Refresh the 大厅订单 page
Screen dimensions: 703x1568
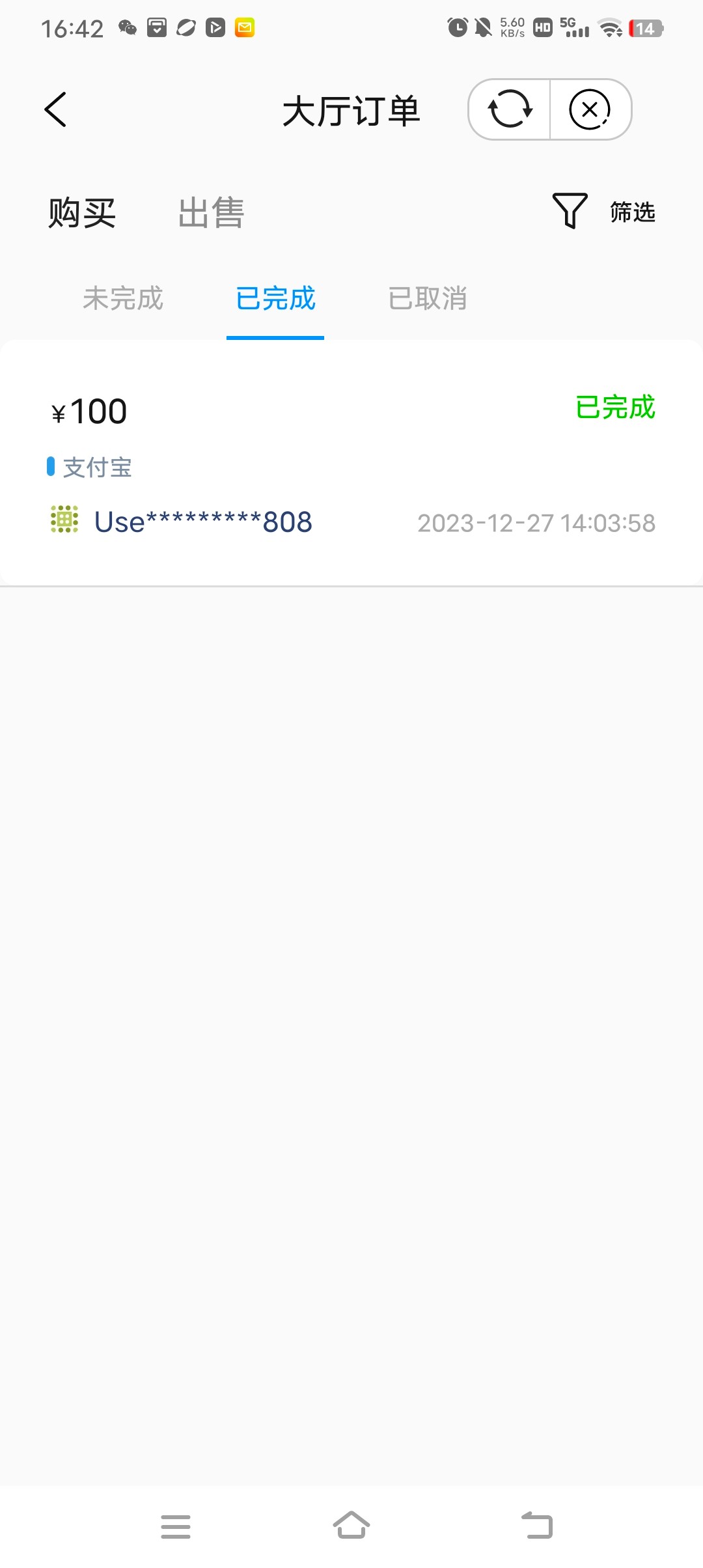coord(510,109)
